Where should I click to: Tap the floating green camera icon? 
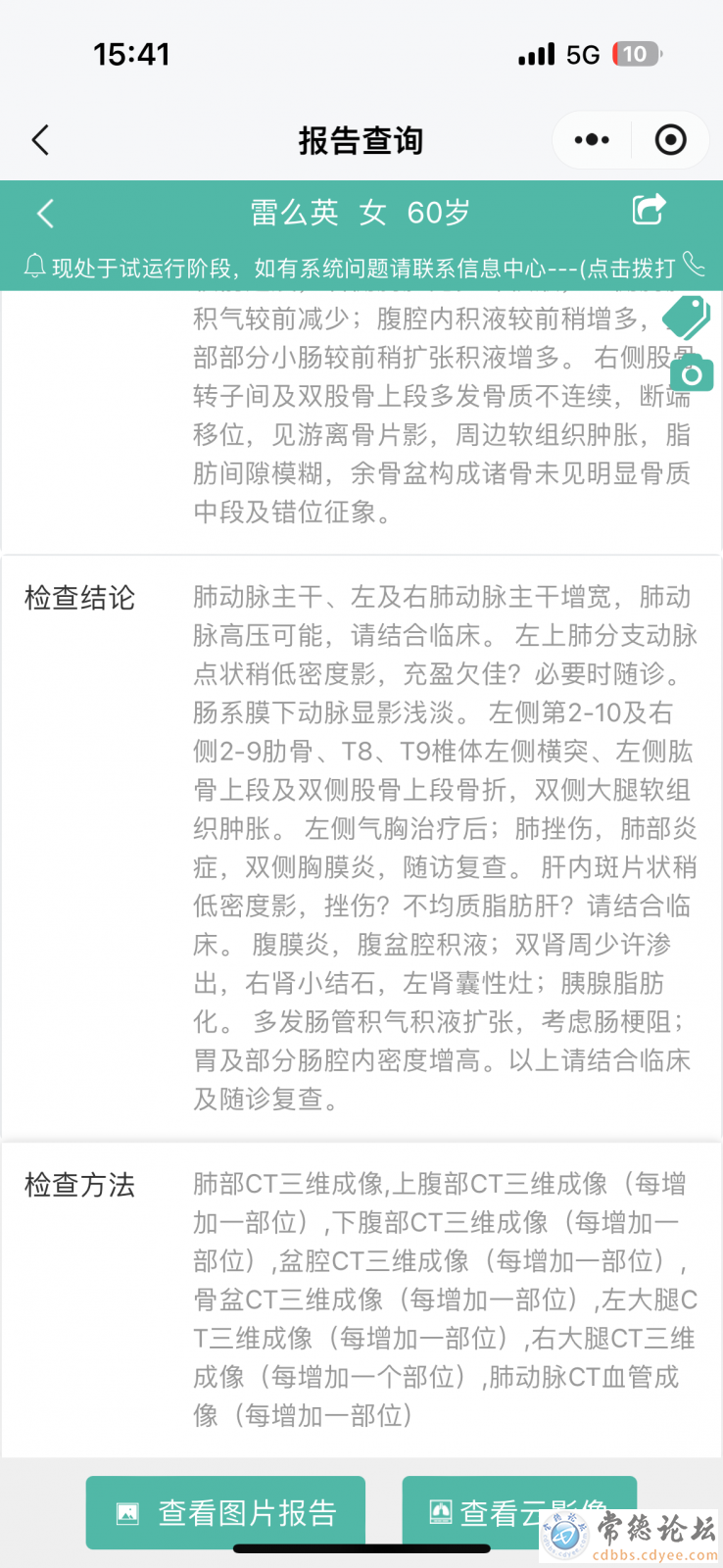point(692,373)
